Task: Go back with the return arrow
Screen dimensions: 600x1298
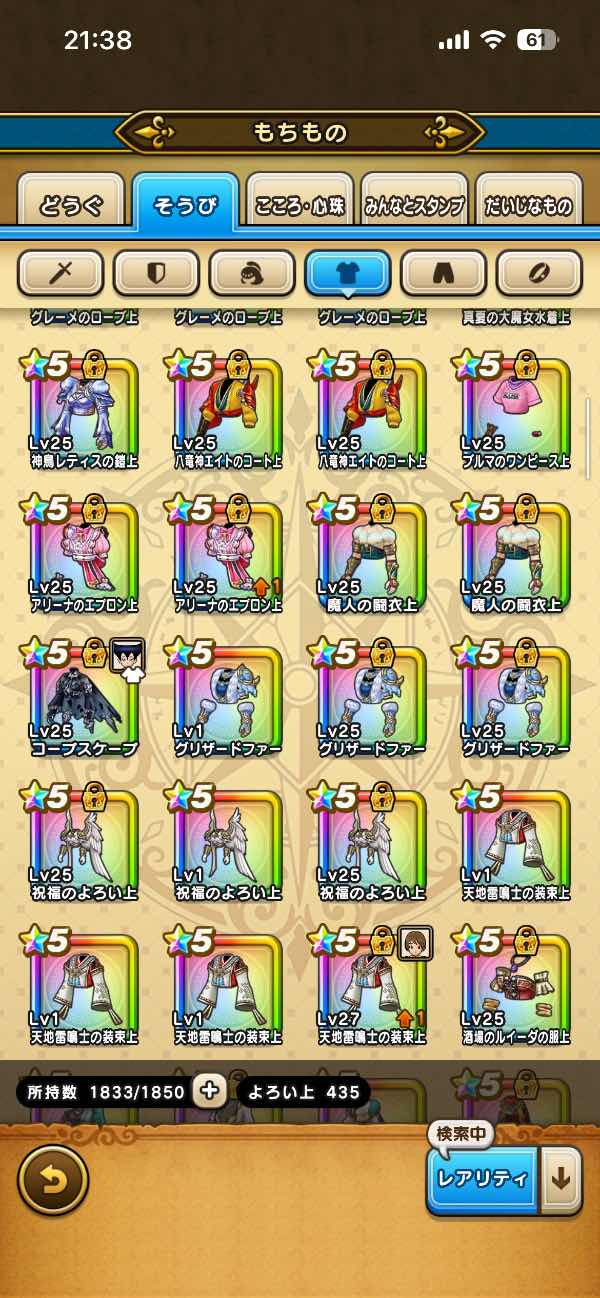Action: (x=53, y=1180)
